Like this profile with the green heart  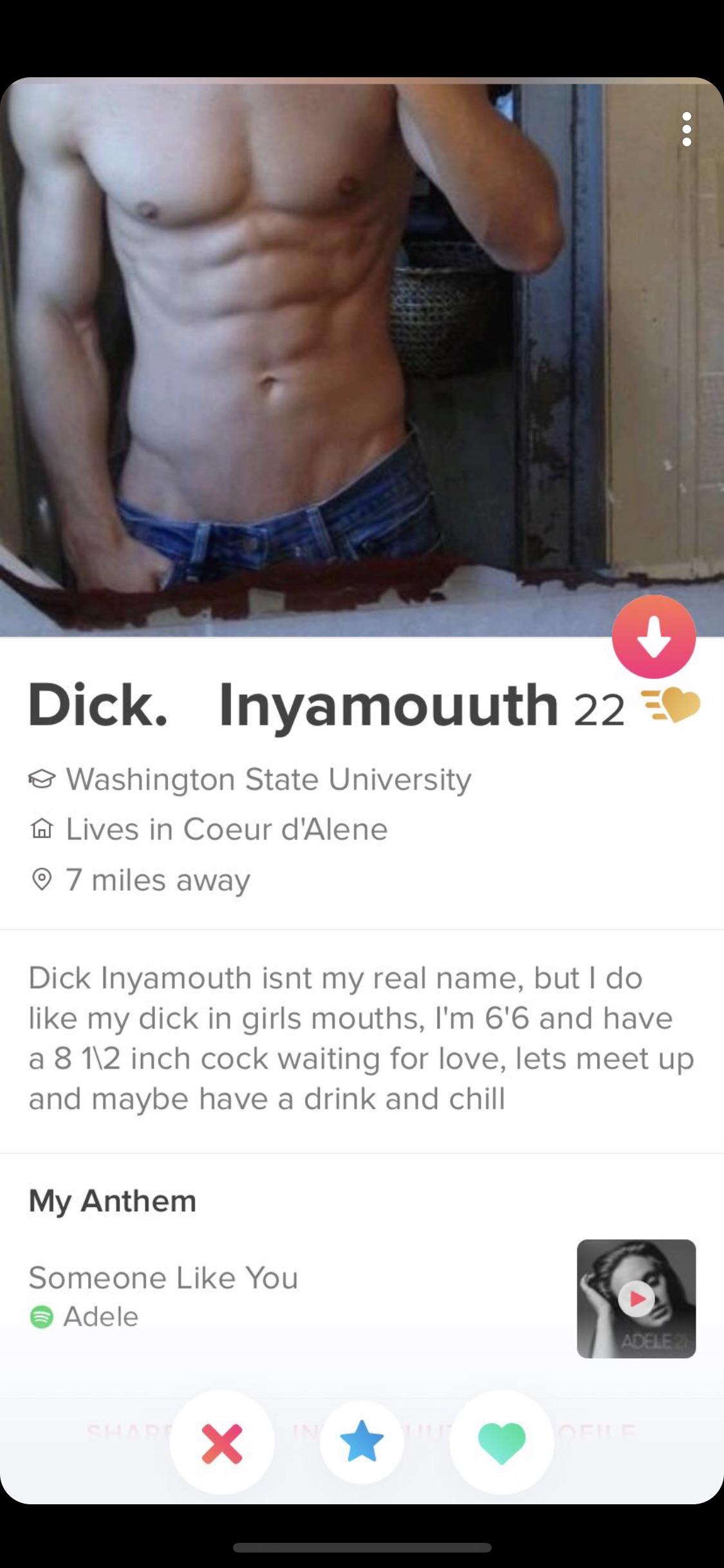501,1442
